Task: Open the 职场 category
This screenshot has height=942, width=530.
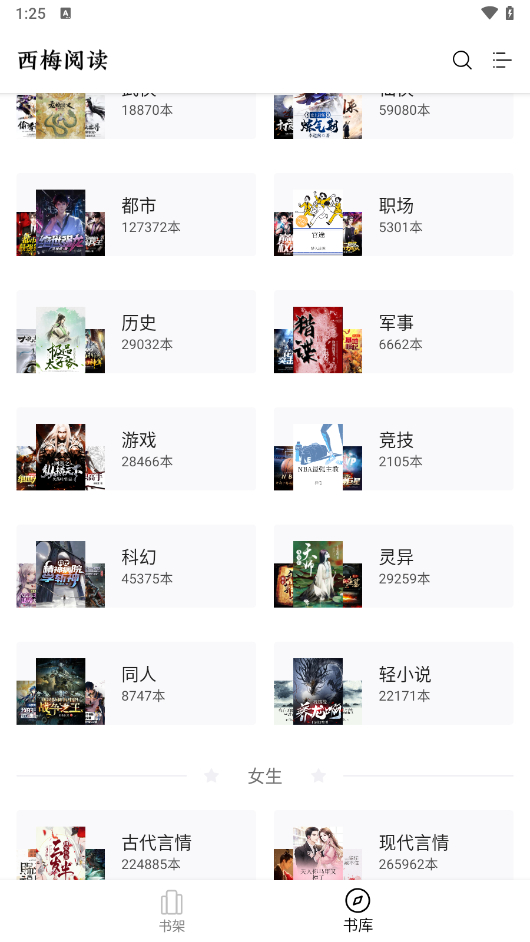Action: click(x=394, y=214)
